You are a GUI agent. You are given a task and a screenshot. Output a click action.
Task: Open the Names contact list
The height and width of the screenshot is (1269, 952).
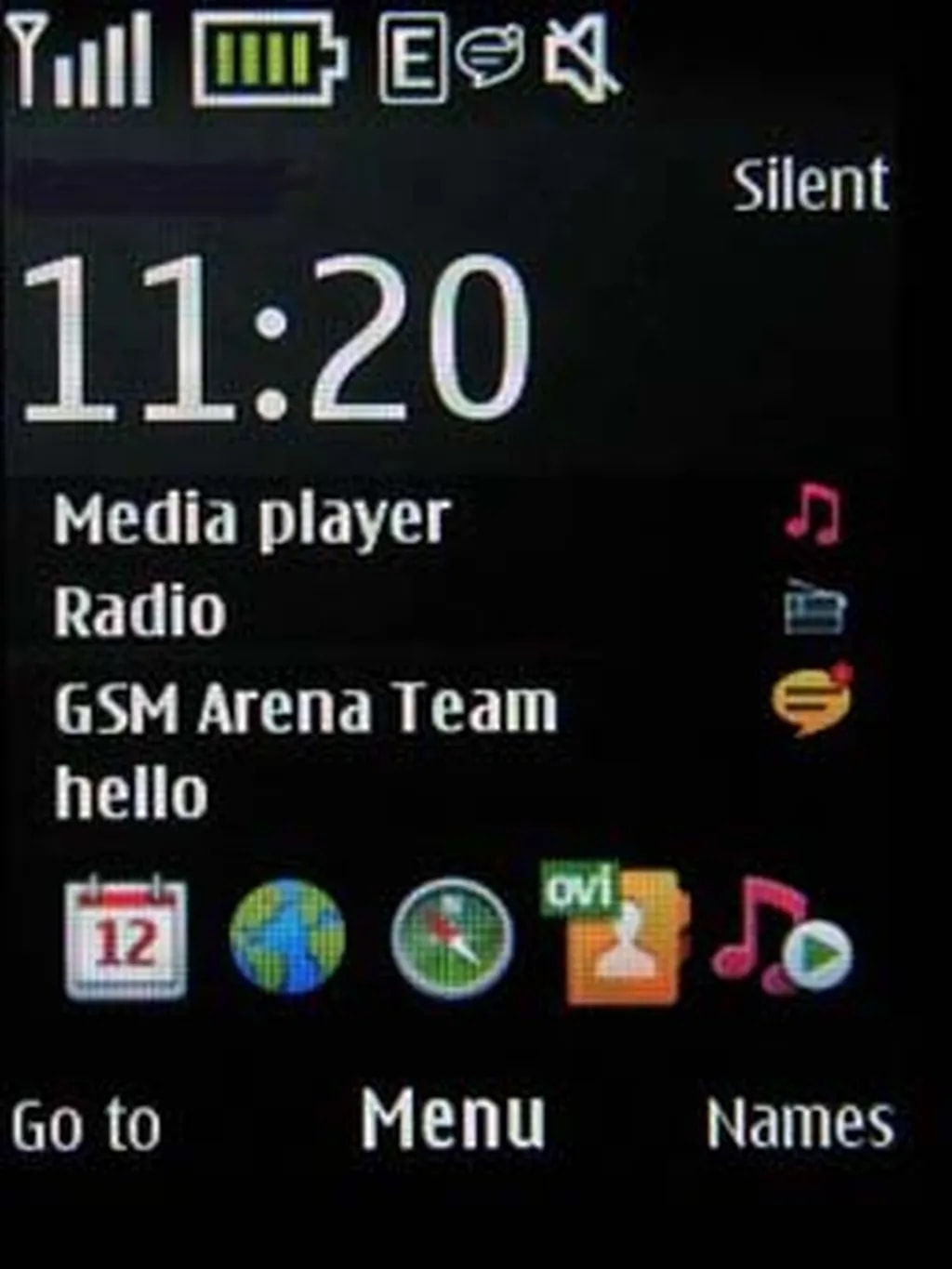(800, 1123)
